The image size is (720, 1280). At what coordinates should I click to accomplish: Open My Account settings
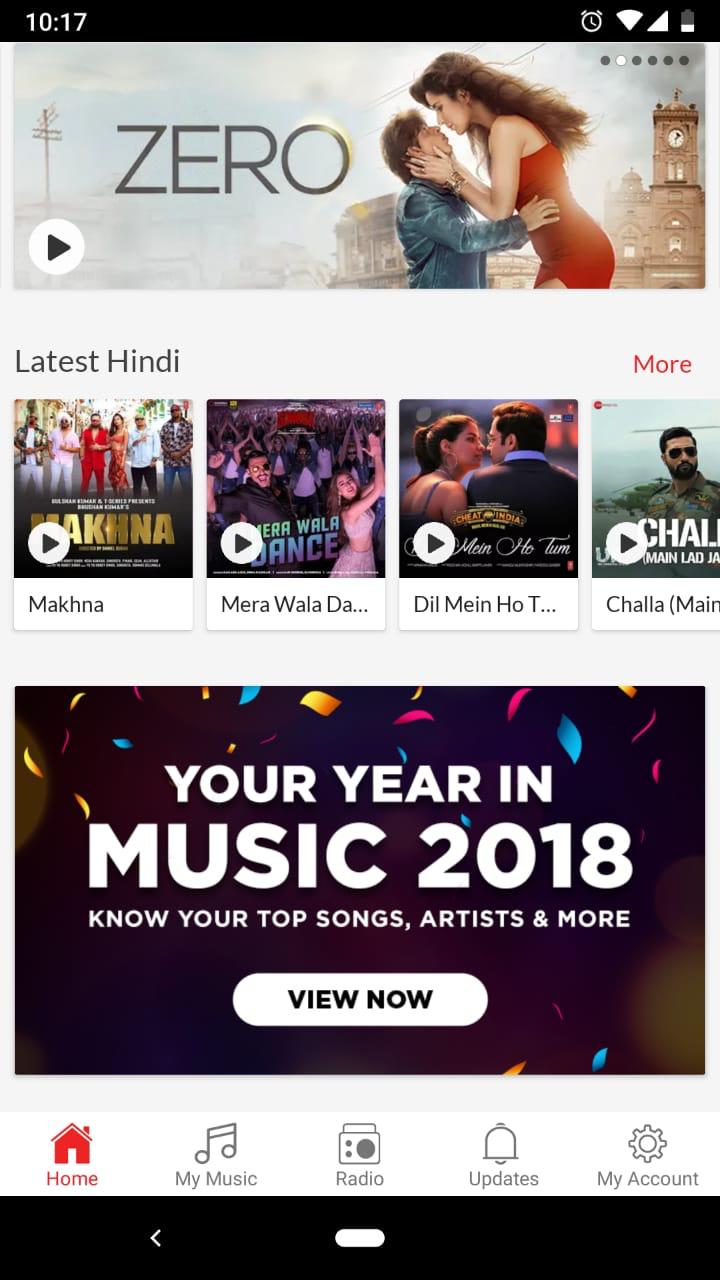pos(647,1155)
